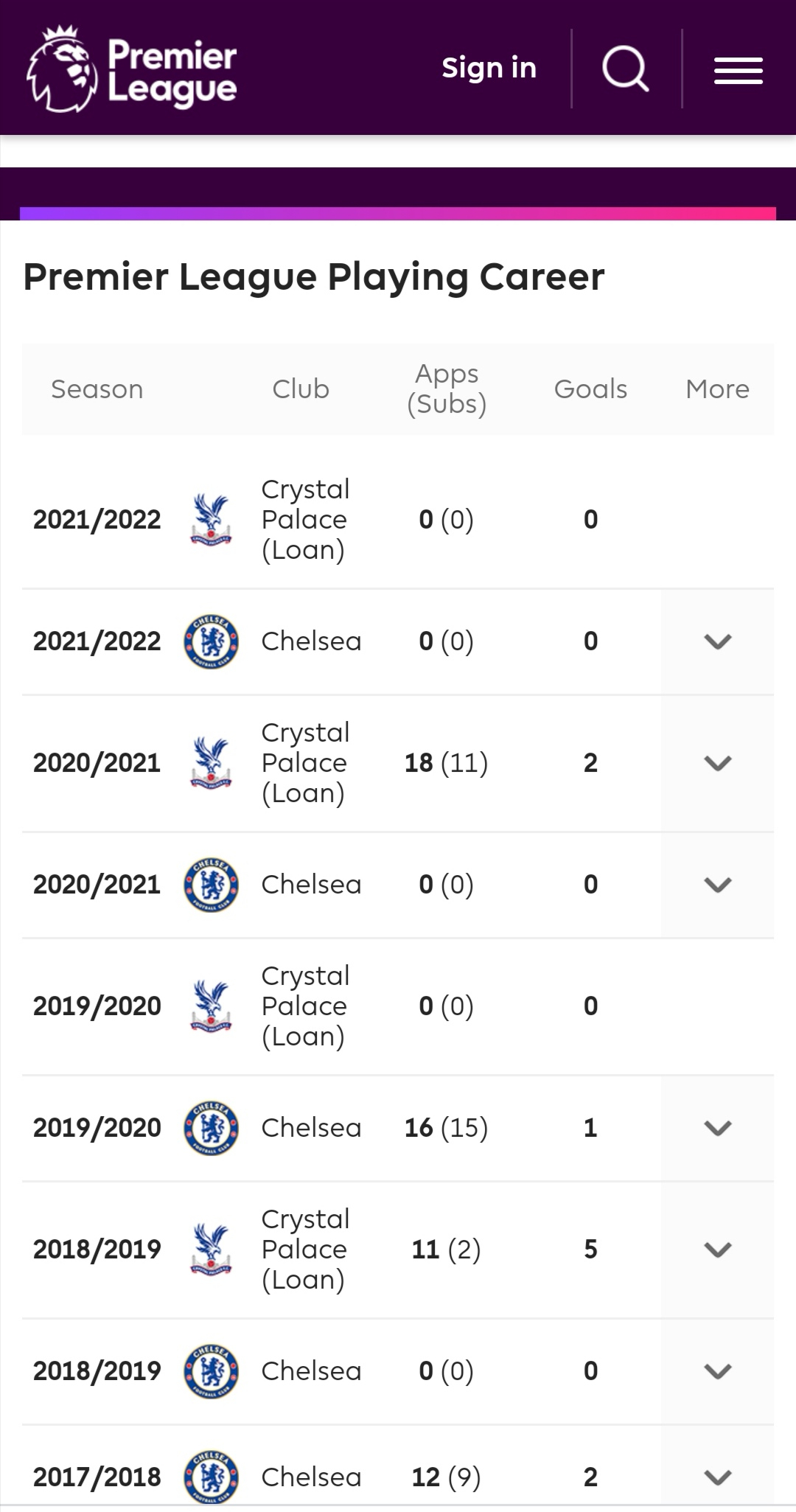Expand the 2020/2021 Chelsea row
The height and width of the screenshot is (1512, 796).
pyautogui.click(x=717, y=885)
